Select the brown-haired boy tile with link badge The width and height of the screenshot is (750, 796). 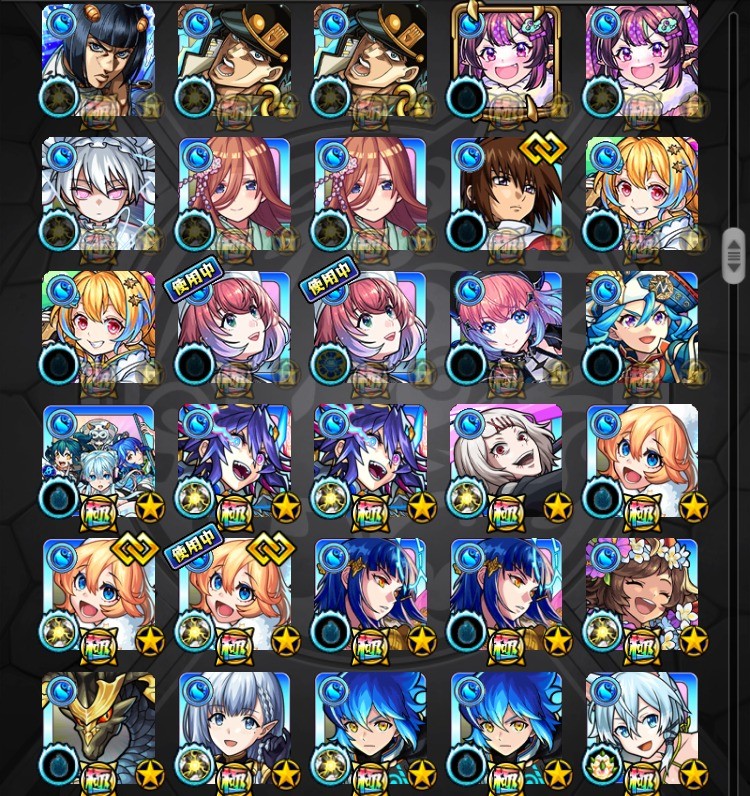[x=505, y=194]
